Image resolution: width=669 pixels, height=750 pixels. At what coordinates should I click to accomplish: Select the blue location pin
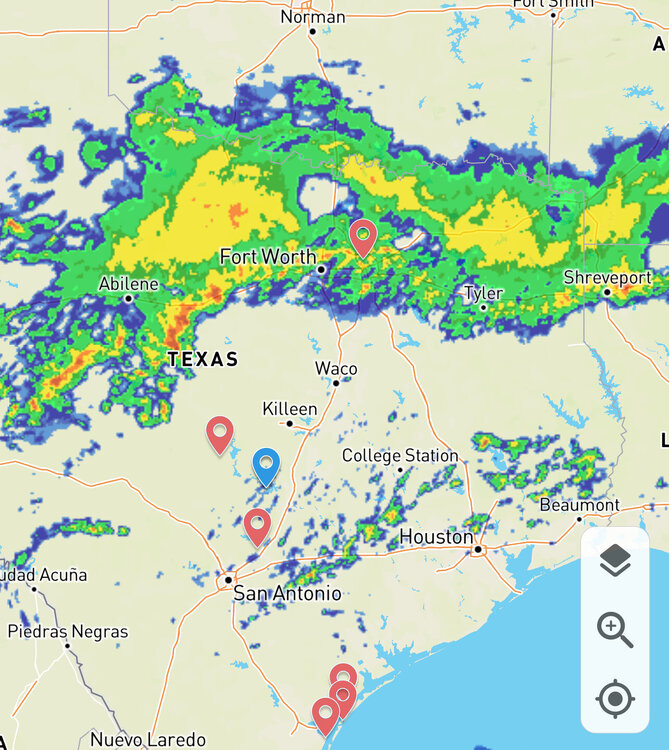coord(266,465)
